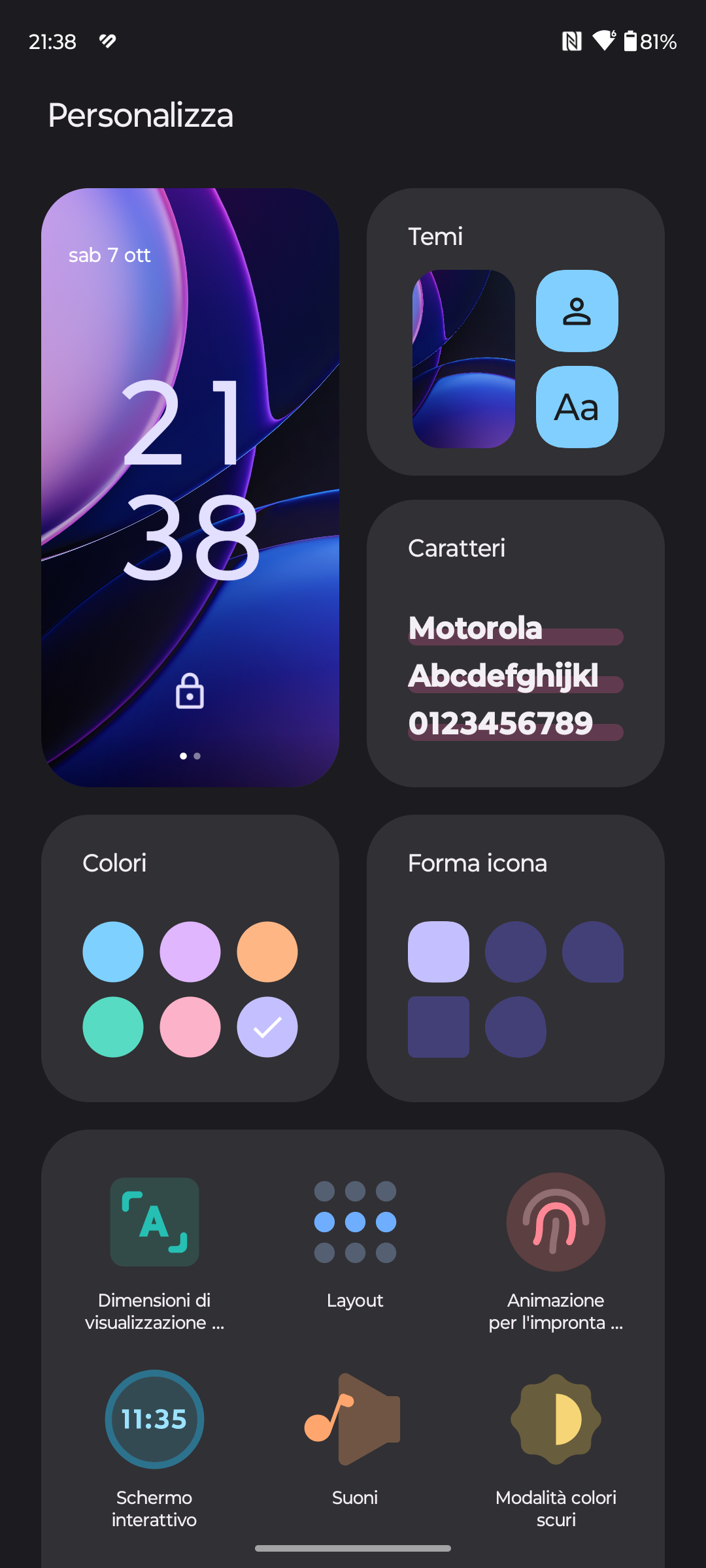Image resolution: width=706 pixels, height=1568 pixels.
Task: Select the orange color swatch
Action: (267, 952)
